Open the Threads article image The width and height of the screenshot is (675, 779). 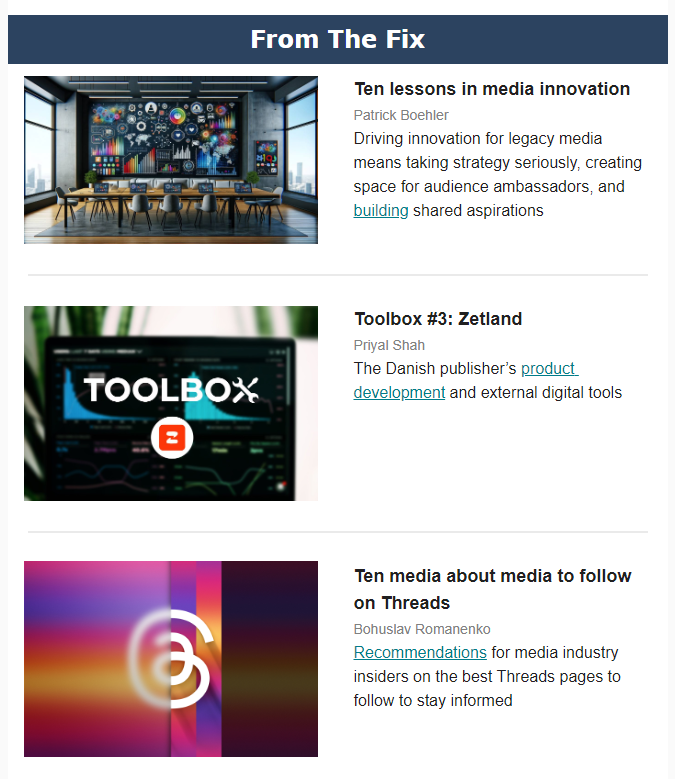click(x=171, y=659)
